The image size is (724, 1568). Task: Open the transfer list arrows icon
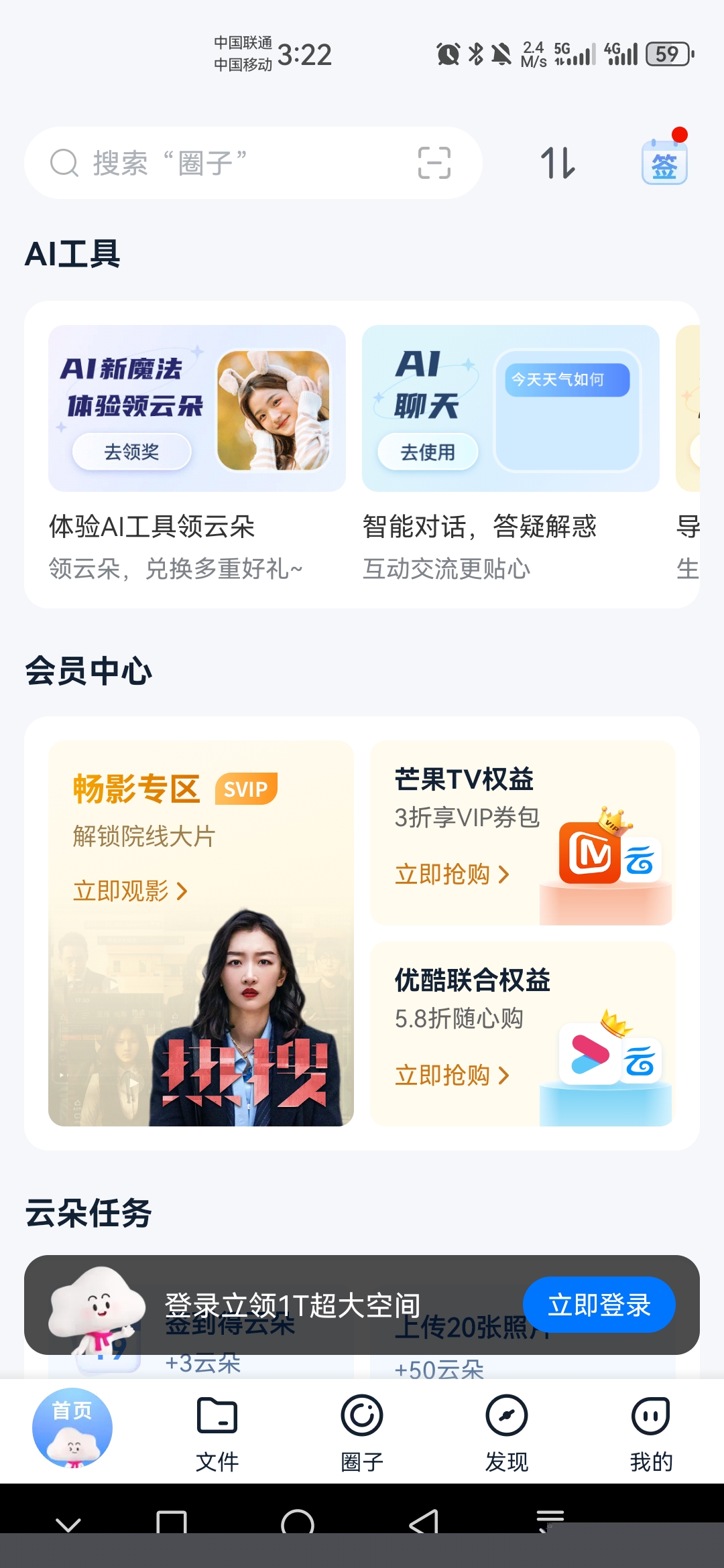coord(558,163)
